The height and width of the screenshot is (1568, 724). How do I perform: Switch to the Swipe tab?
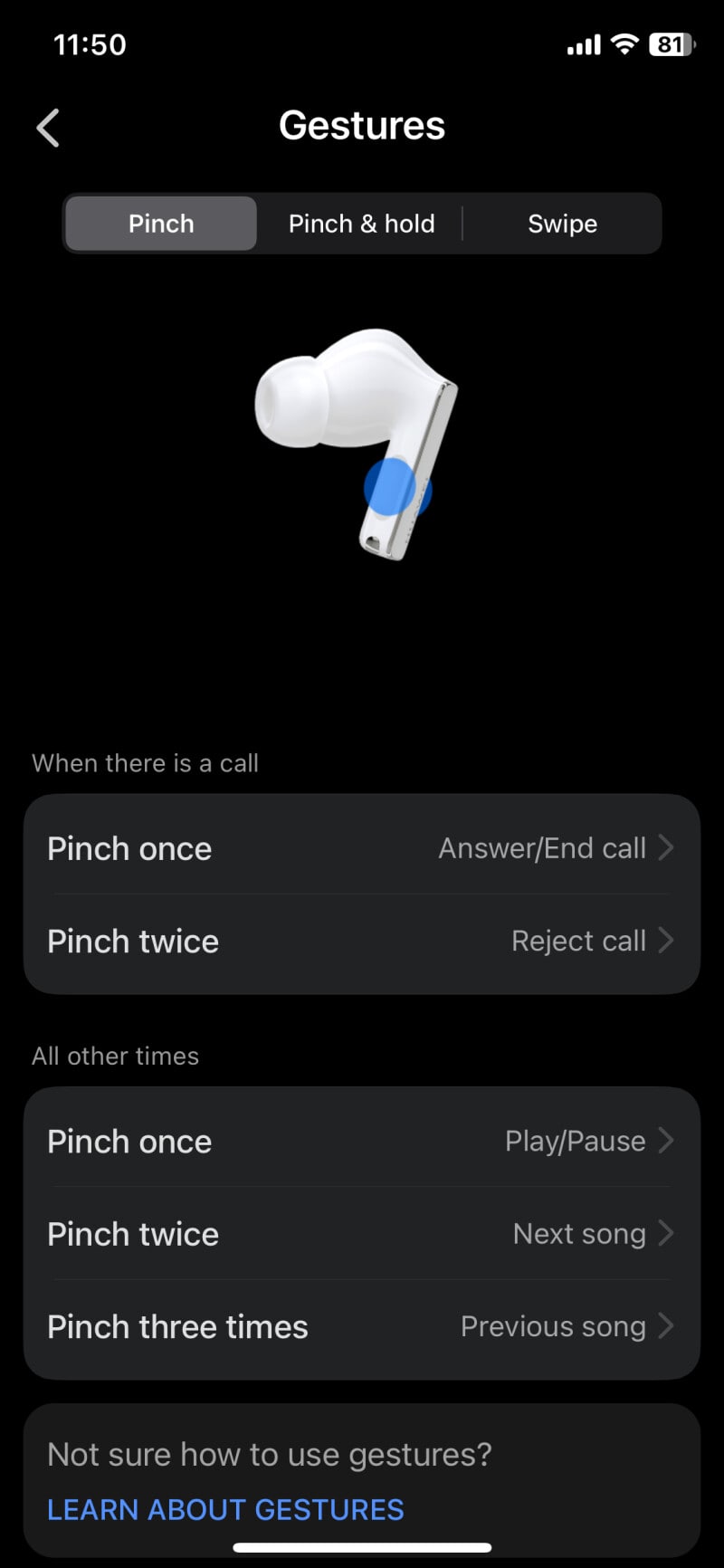(x=562, y=224)
